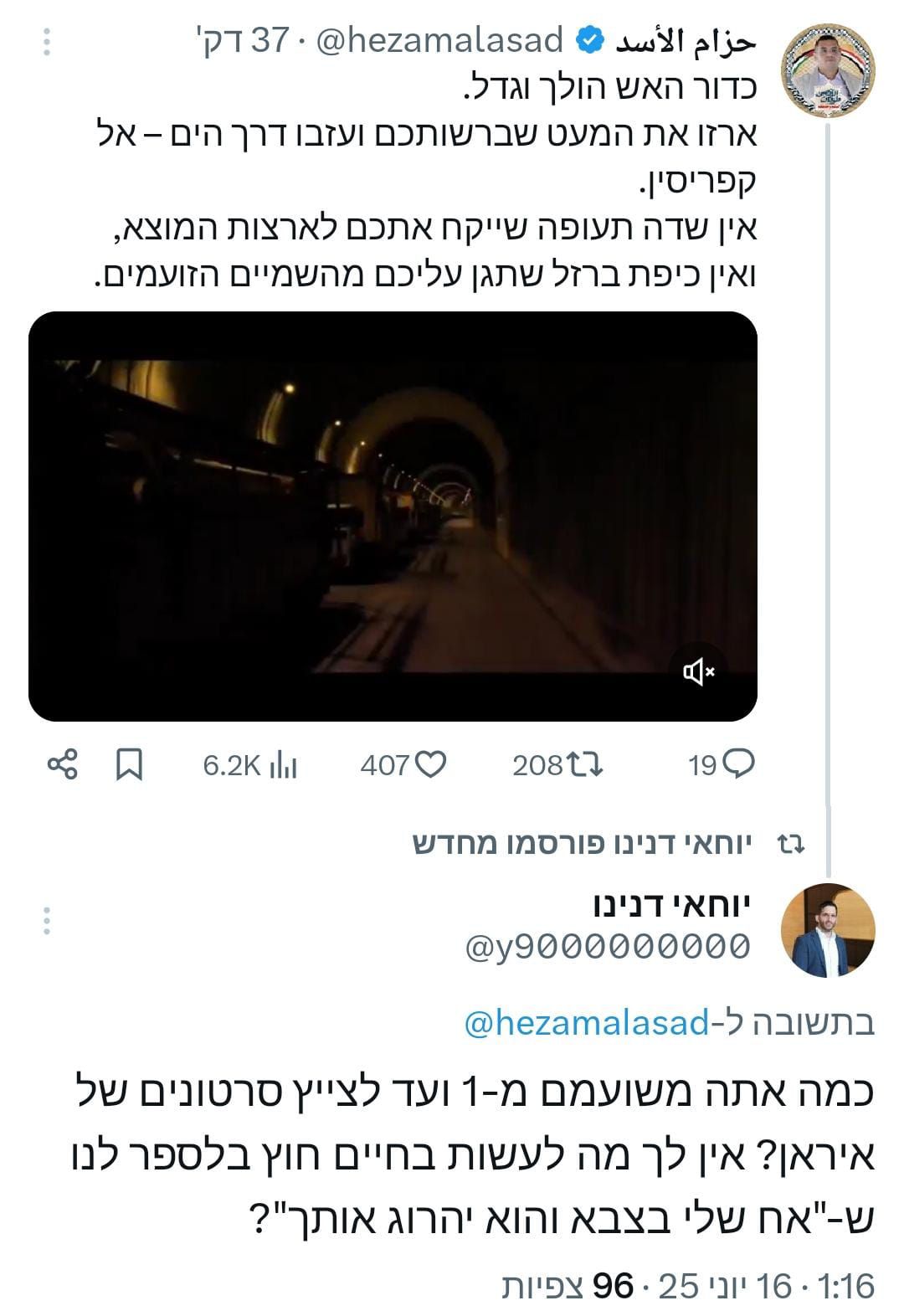
Task: Open יוחאי דנינו's profile picture
Action: (x=827, y=930)
